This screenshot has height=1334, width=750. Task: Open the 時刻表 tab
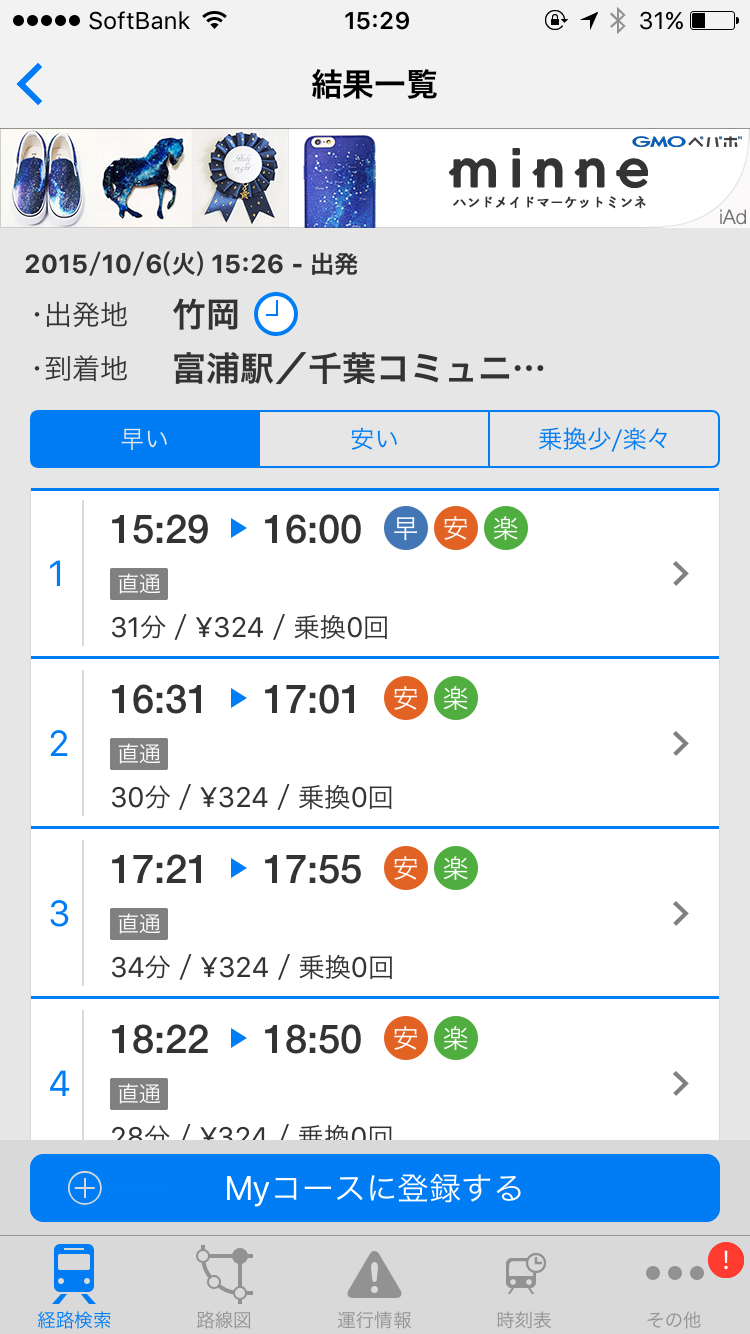(525, 1285)
